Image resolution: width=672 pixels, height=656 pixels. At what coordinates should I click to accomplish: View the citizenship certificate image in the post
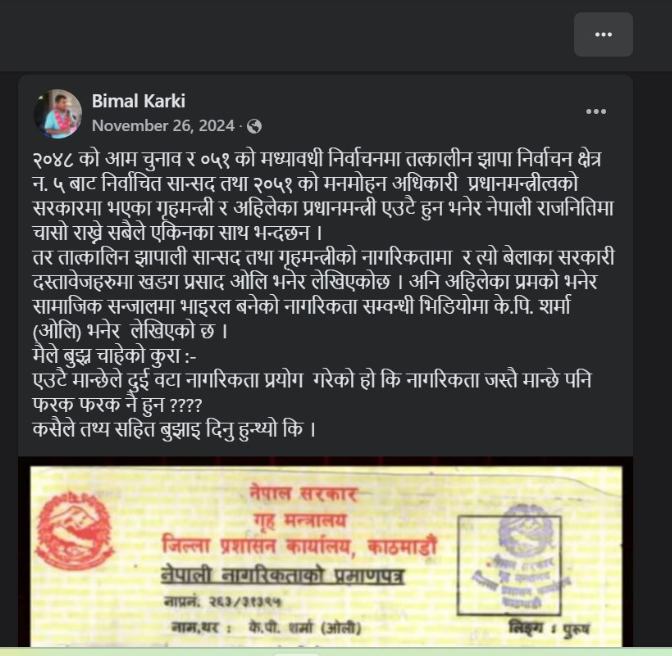325,555
